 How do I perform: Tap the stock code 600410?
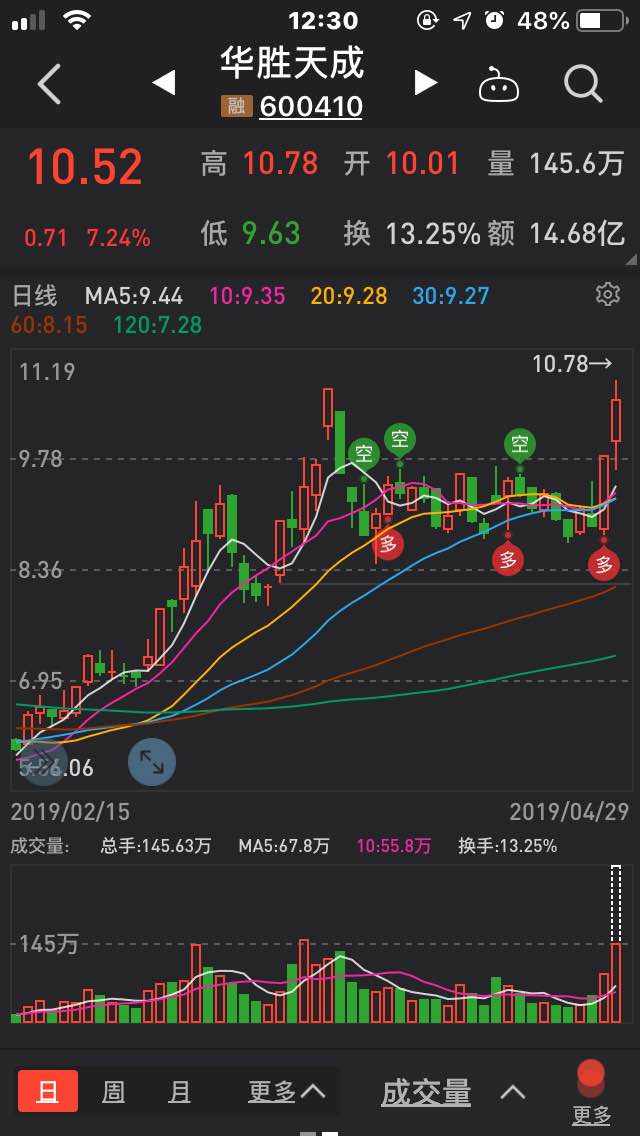point(311,107)
